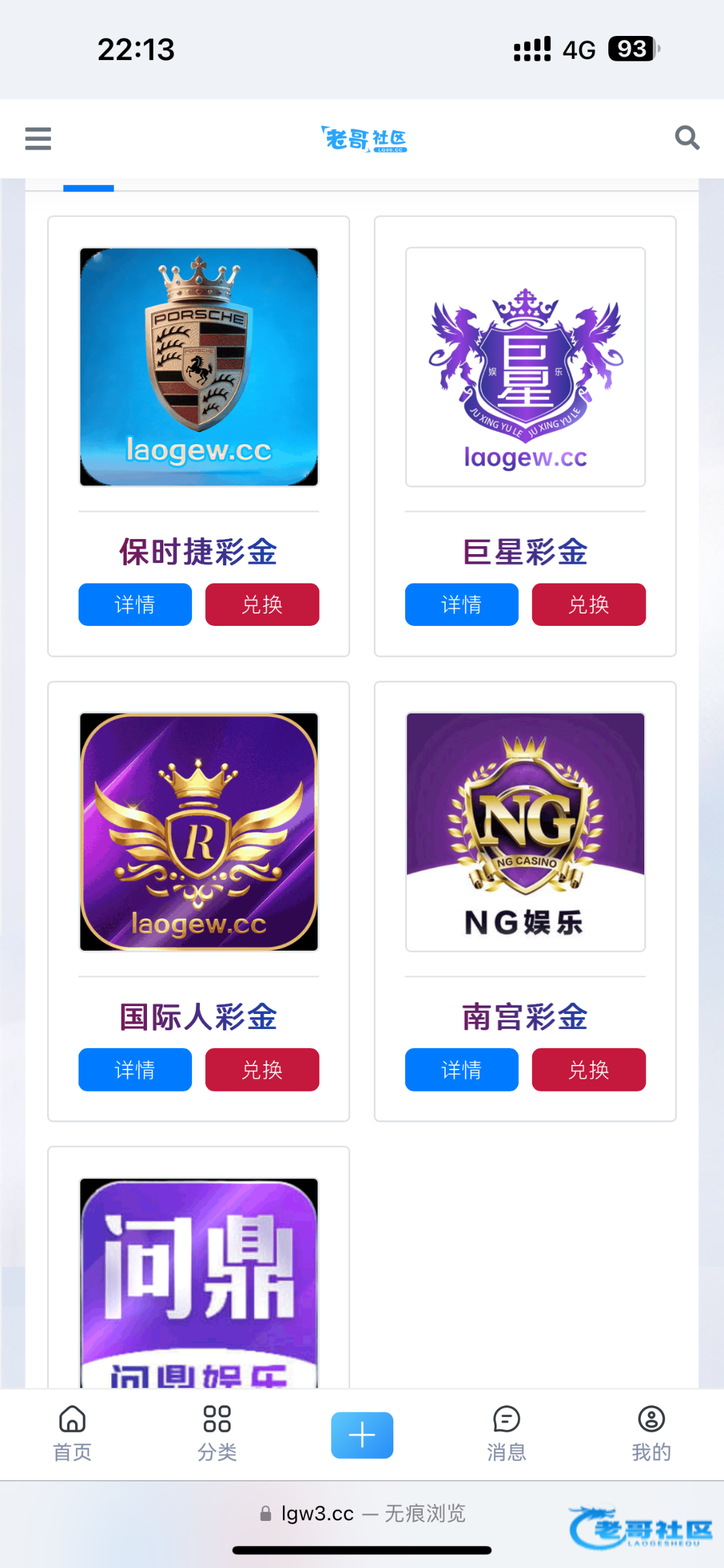Open the search magnifier icon
The image size is (724, 1568).
[x=687, y=138]
